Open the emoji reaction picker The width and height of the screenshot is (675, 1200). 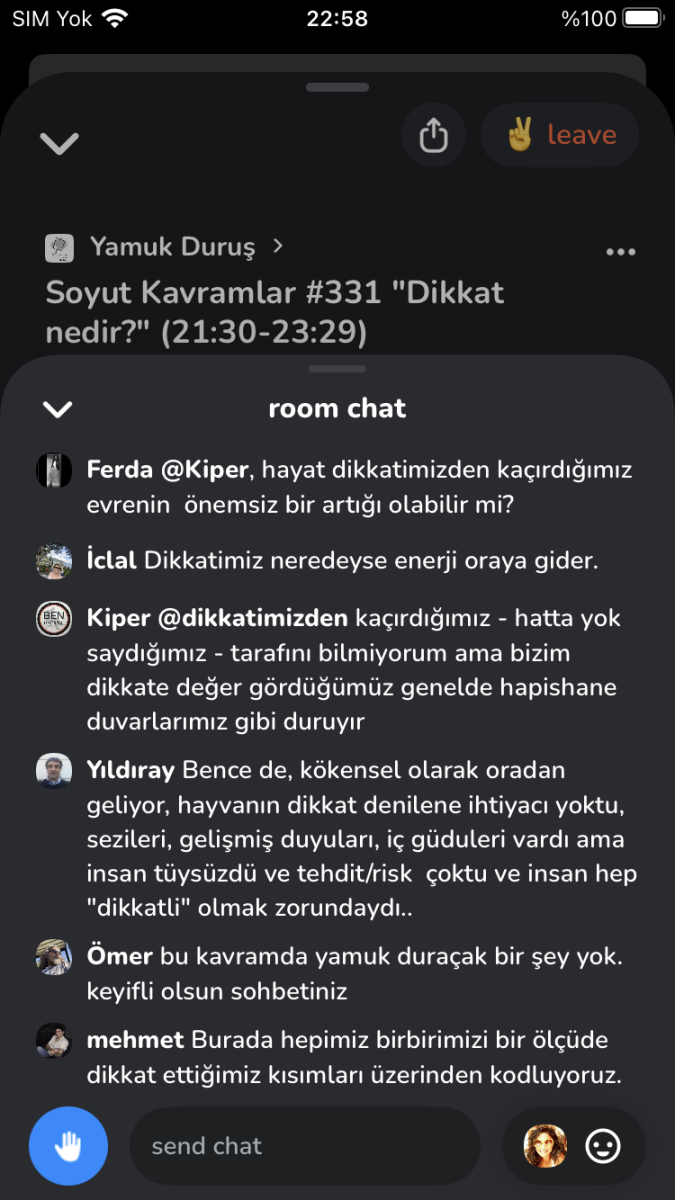click(603, 1146)
